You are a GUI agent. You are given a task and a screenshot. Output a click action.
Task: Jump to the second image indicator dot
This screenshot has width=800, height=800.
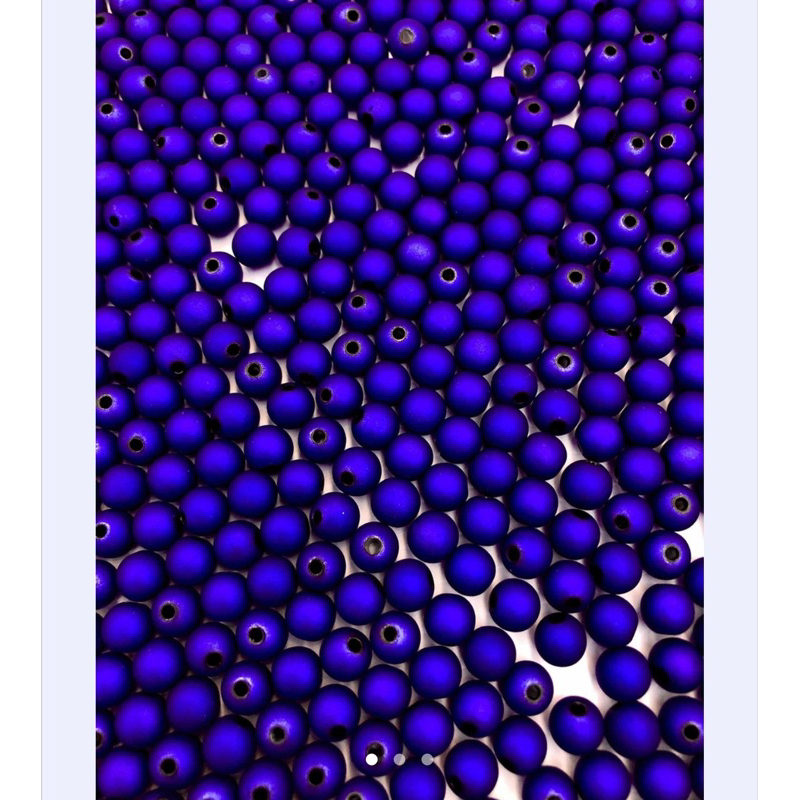[x=399, y=760]
